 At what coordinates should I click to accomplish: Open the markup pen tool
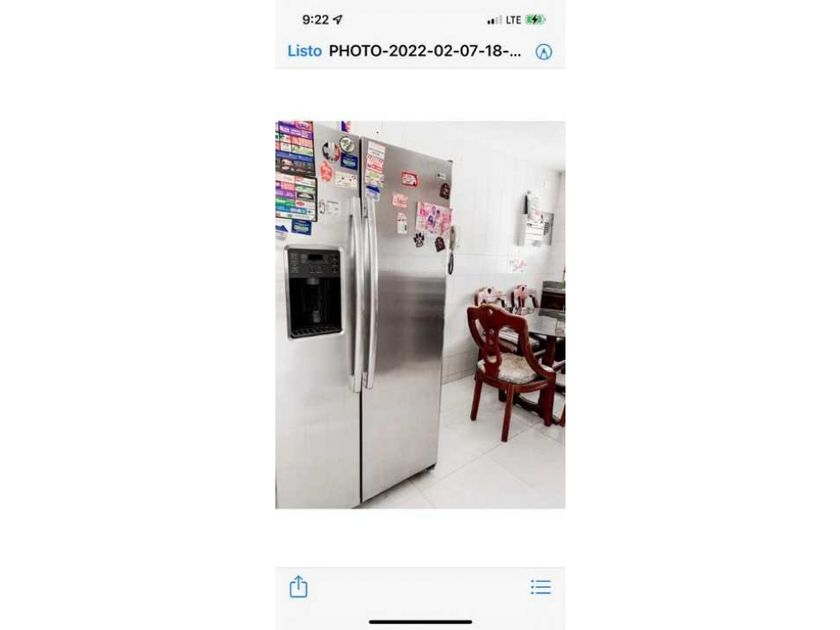pos(544,51)
